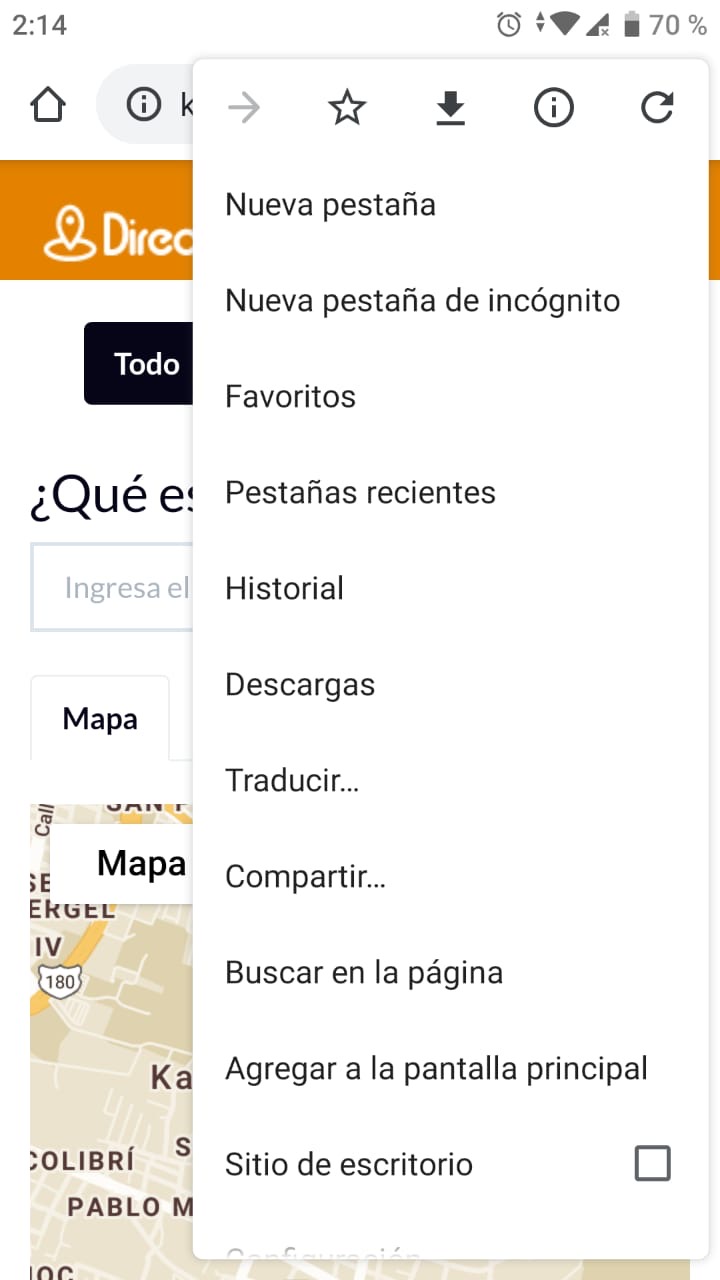Image resolution: width=720 pixels, height=1280 pixels.
Task: Enable the Sitio de escritorio checkbox
Action: pos(653,1164)
